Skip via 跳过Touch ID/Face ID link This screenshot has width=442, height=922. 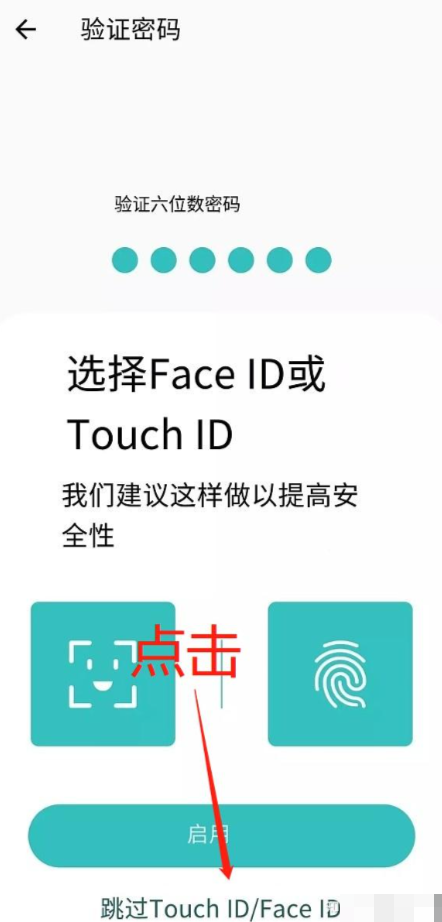(x=221, y=907)
